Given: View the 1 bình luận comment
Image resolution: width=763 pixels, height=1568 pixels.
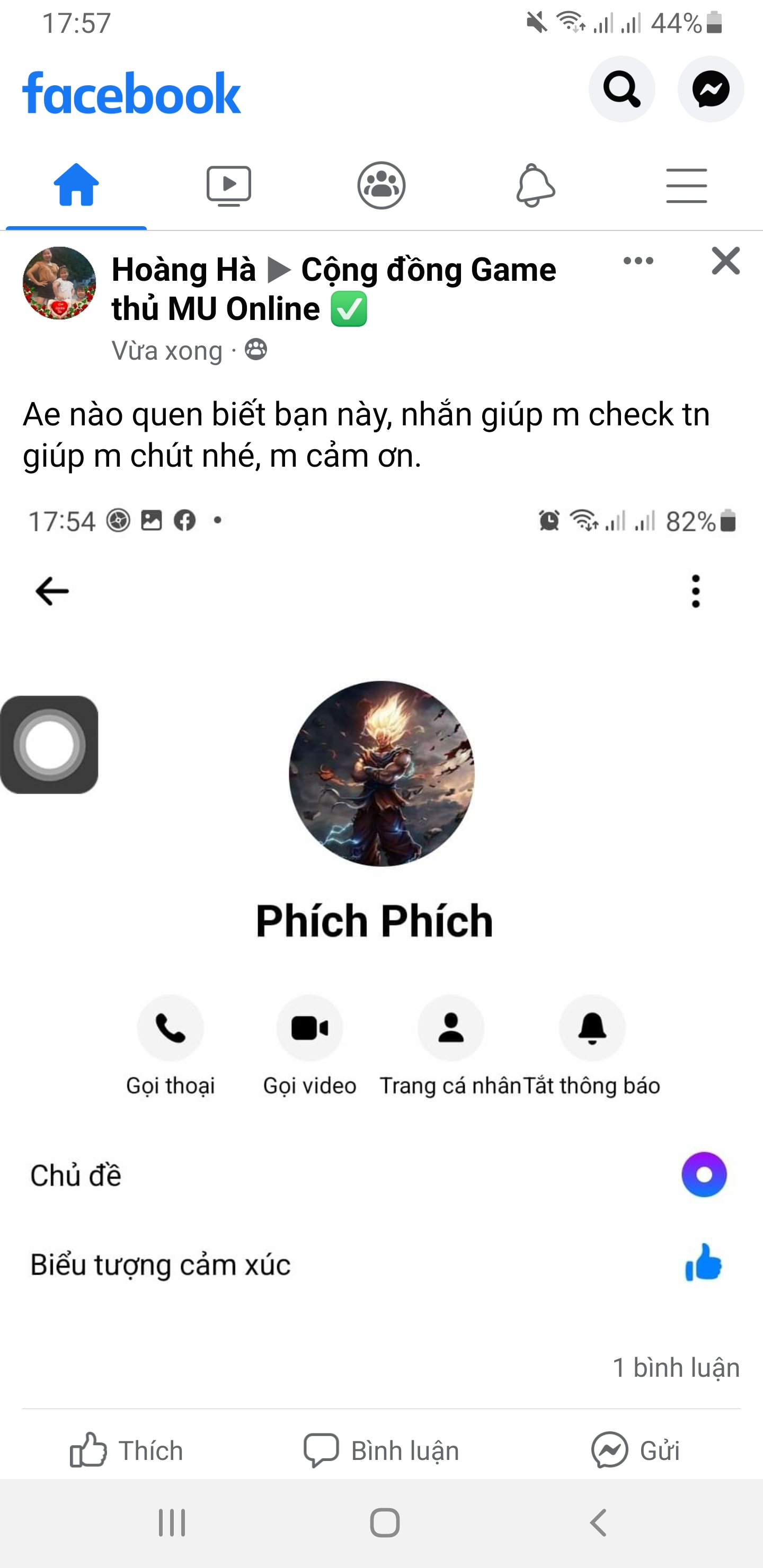Looking at the screenshot, I should point(676,1368).
